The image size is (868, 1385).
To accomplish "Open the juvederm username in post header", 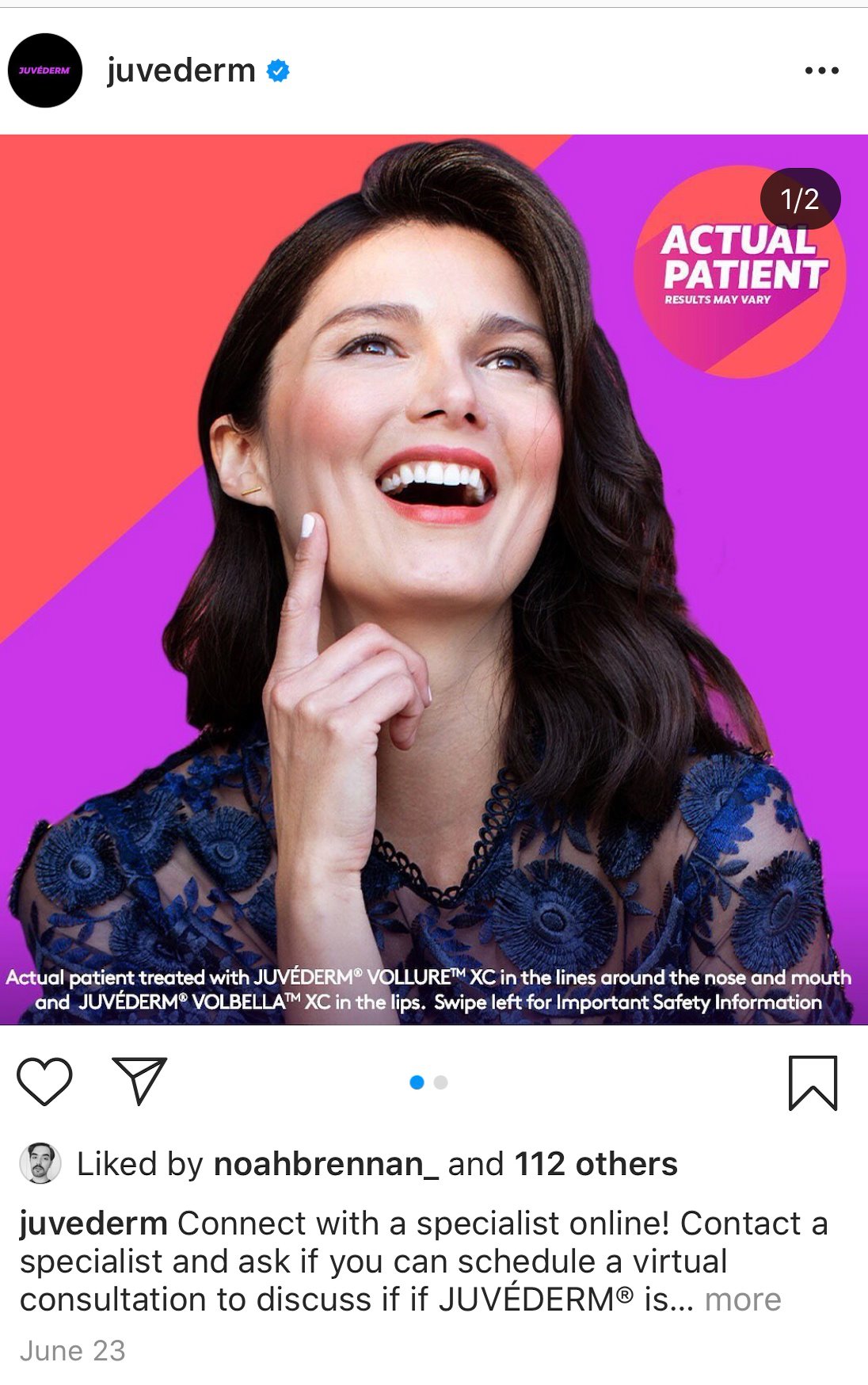I will tap(181, 71).
